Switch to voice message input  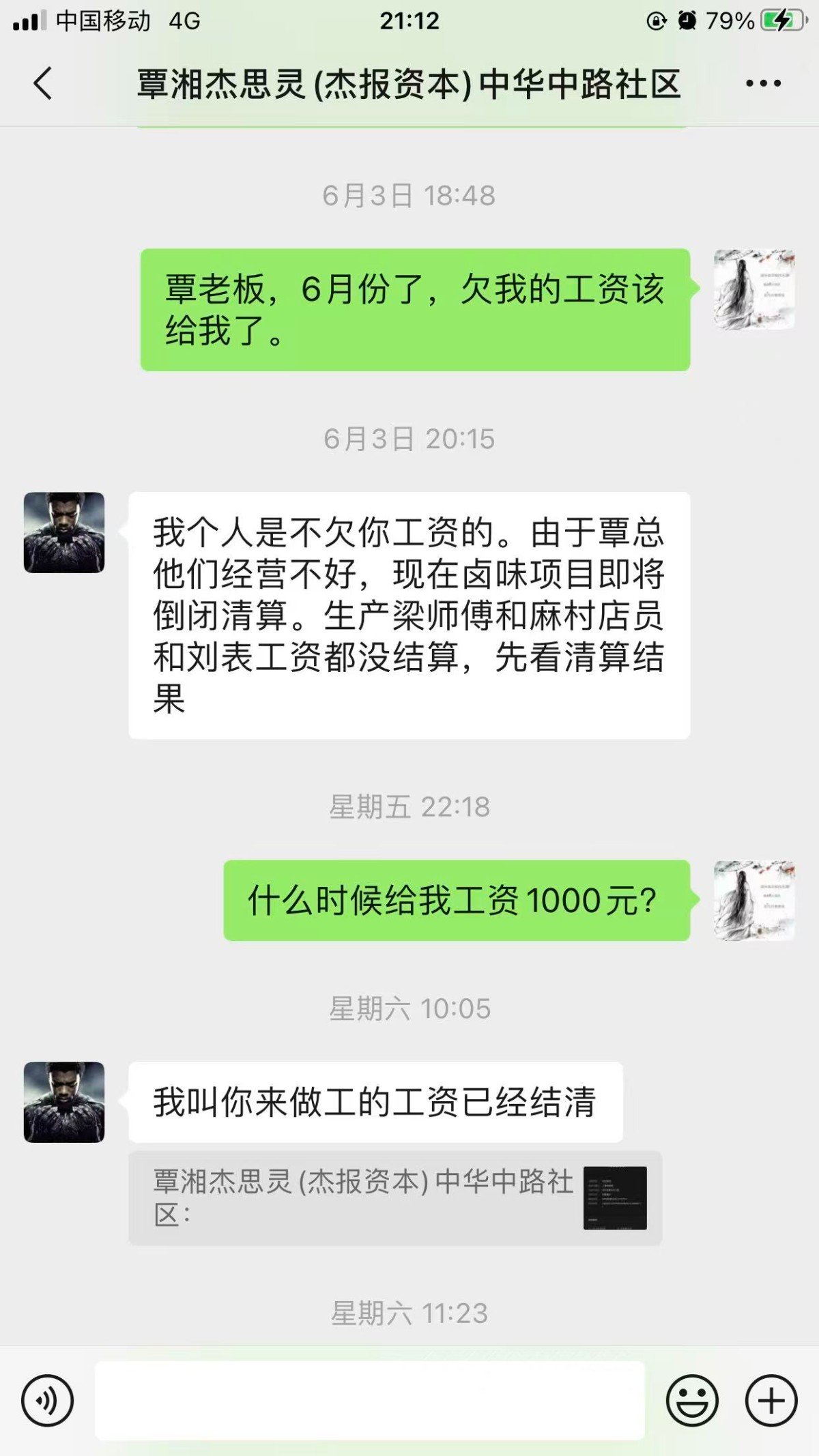coord(47,1401)
